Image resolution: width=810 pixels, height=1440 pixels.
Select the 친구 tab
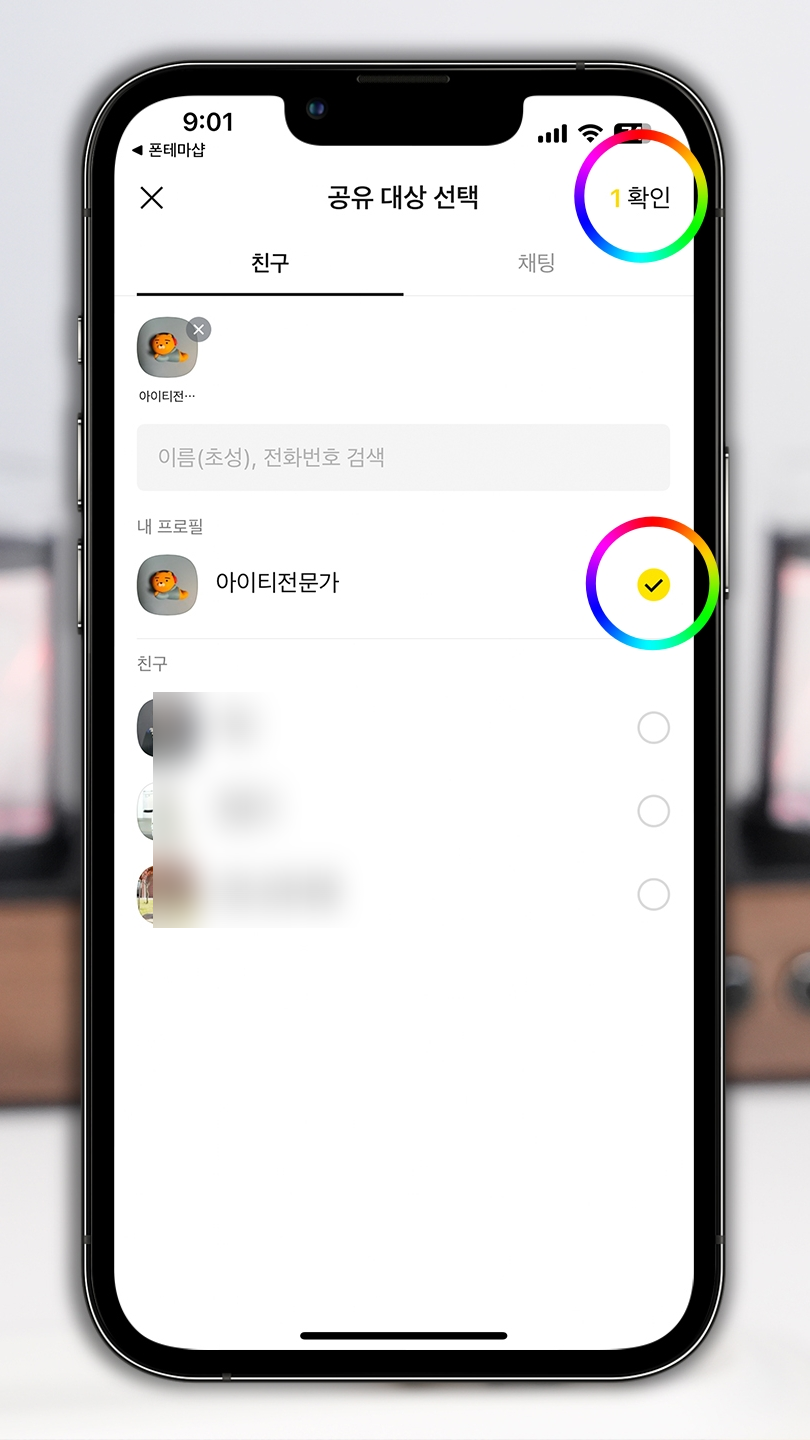click(x=270, y=263)
